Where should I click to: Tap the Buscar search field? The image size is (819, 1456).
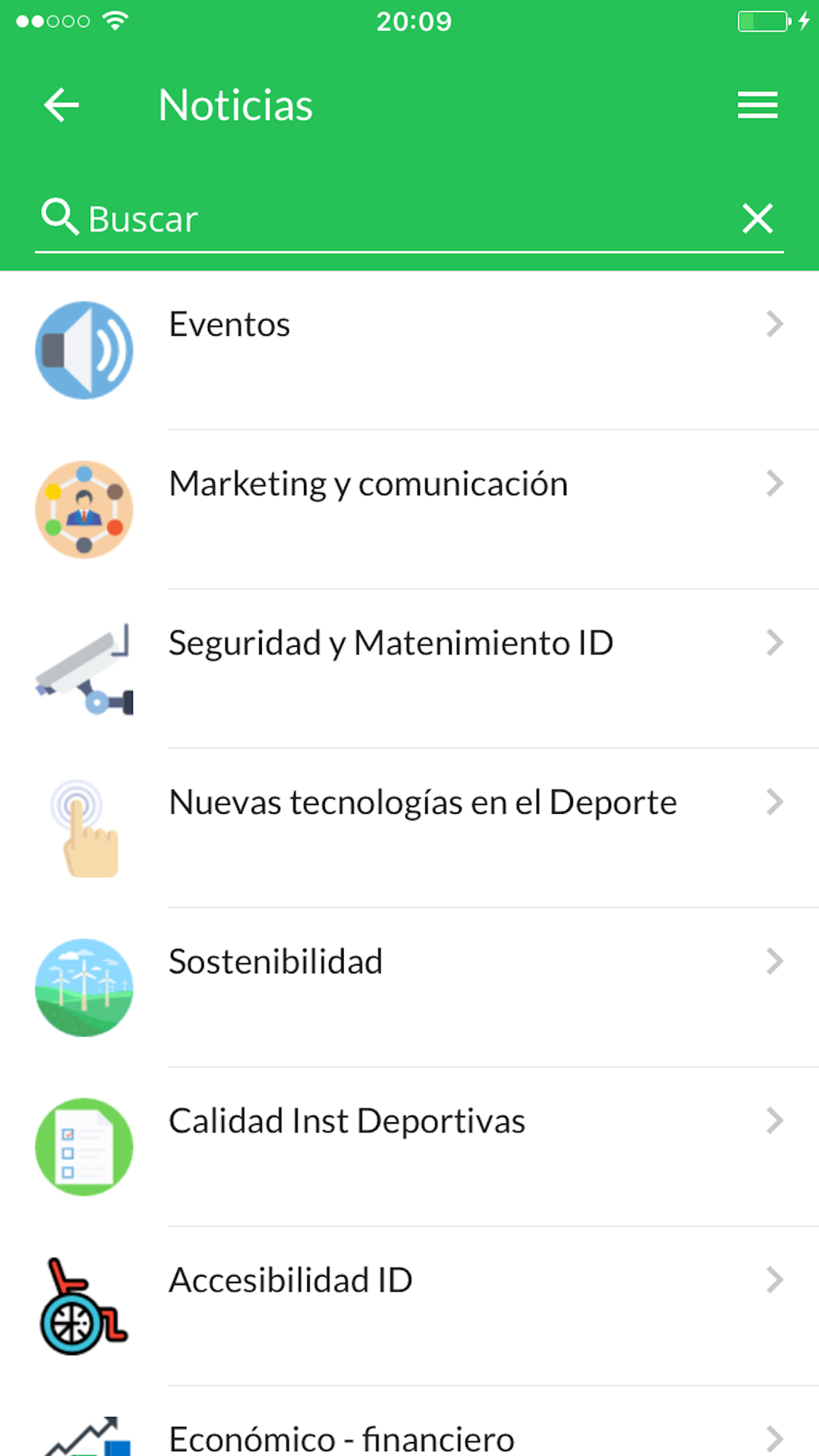coord(385,219)
